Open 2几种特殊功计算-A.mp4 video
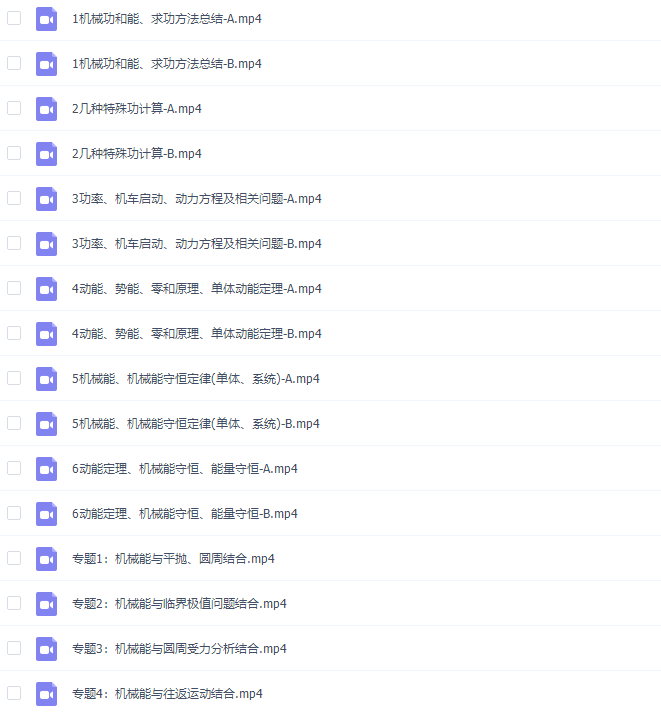Image resolution: width=661 pixels, height=714 pixels. click(x=137, y=109)
